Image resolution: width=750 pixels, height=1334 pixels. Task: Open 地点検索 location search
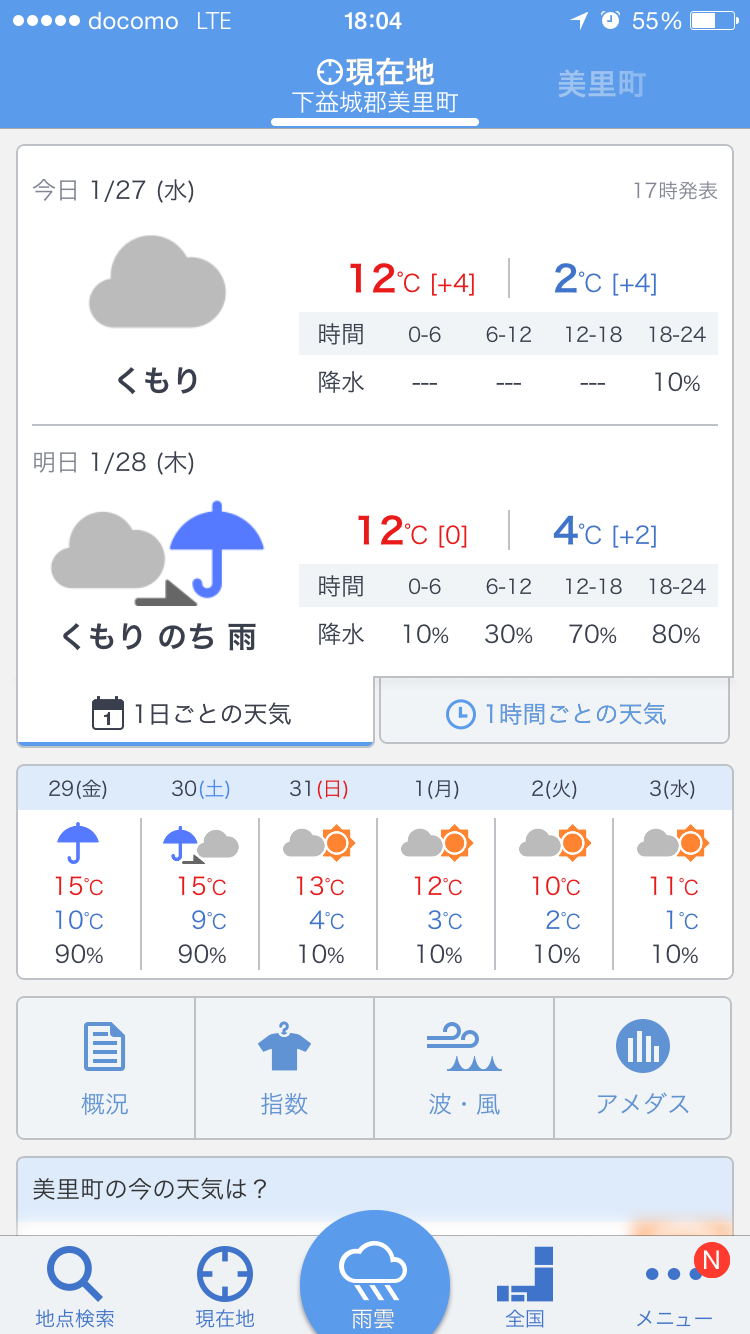point(75,1287)
